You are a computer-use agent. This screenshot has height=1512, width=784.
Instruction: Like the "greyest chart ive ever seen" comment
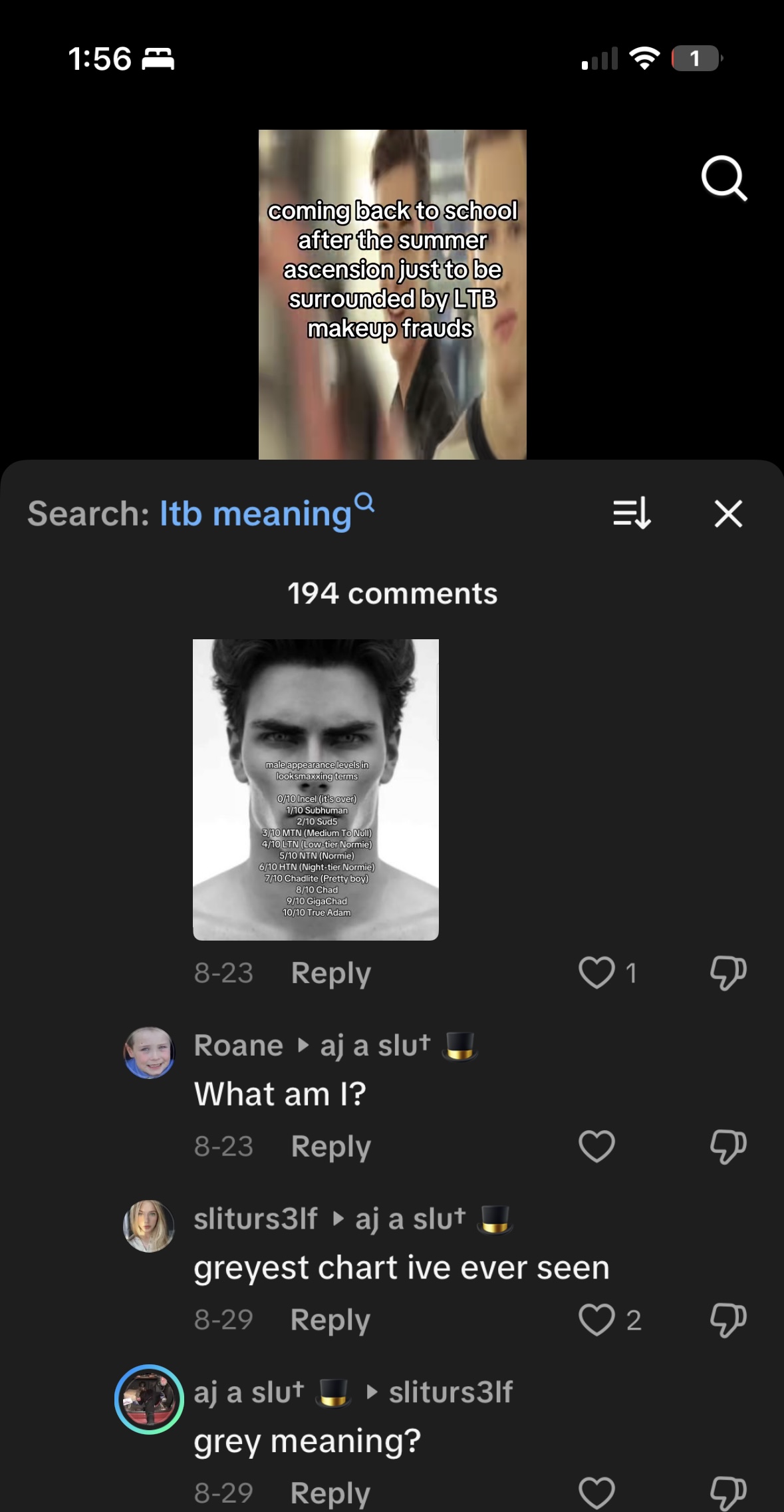coord(596,1320)
